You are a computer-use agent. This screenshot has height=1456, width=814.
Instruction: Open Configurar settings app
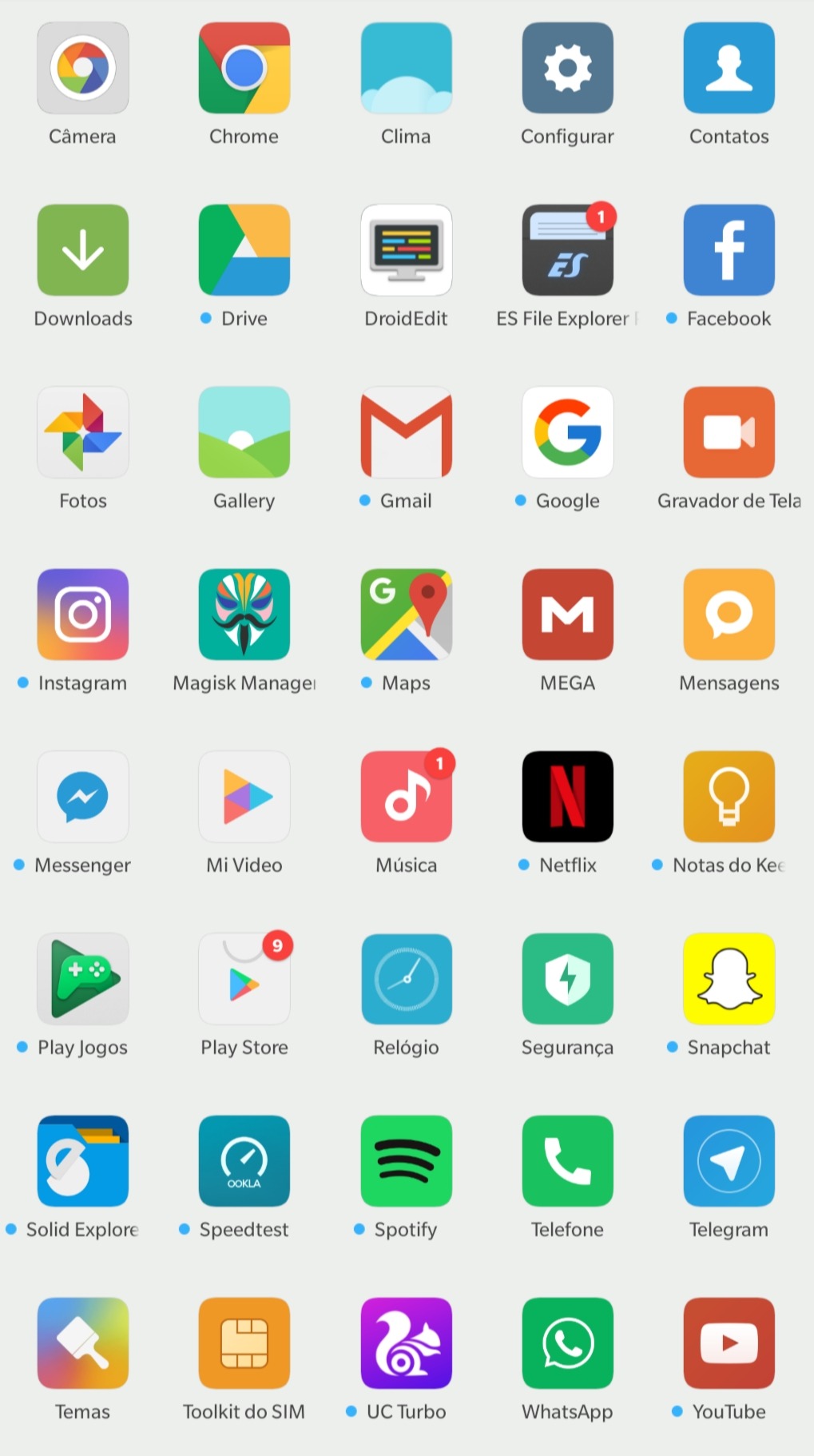click(x=567, y=68)
